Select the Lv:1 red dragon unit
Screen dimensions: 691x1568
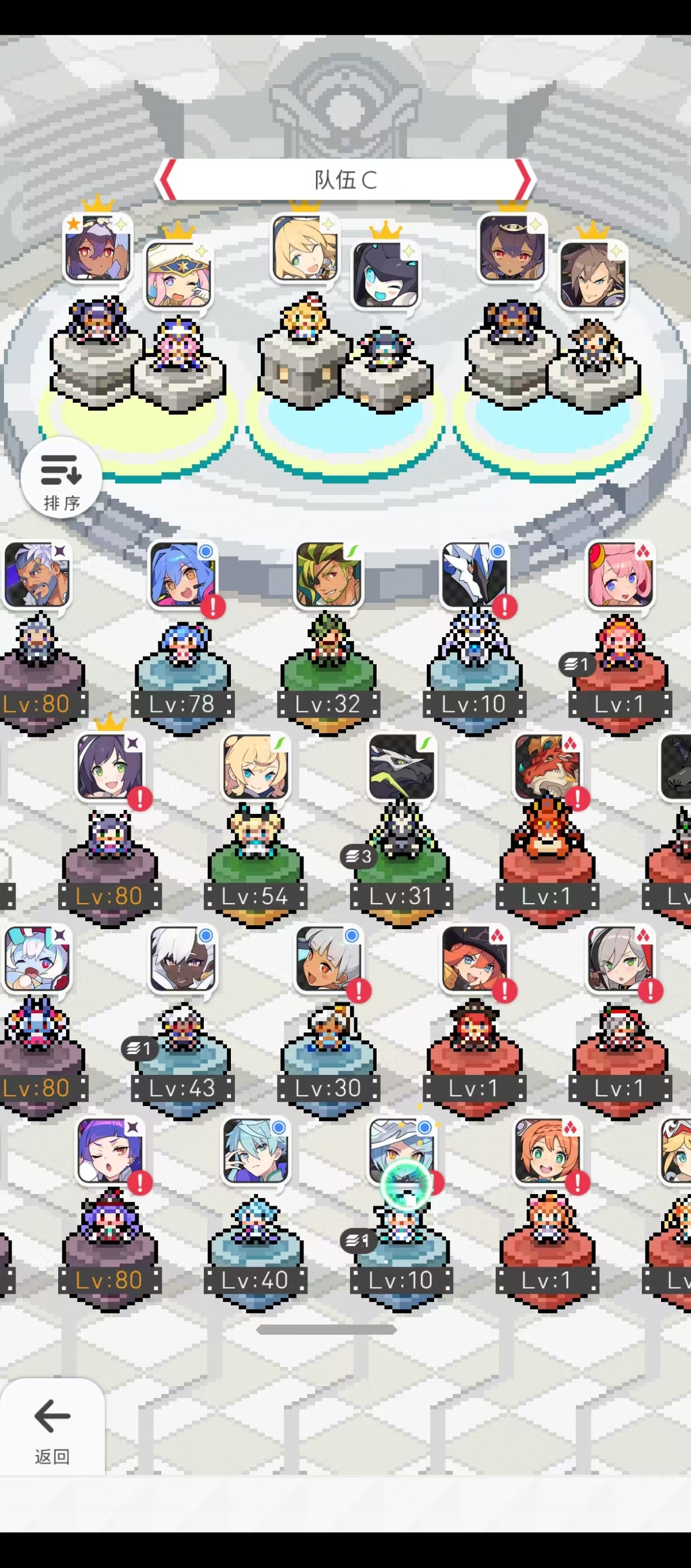coord(546,767)
